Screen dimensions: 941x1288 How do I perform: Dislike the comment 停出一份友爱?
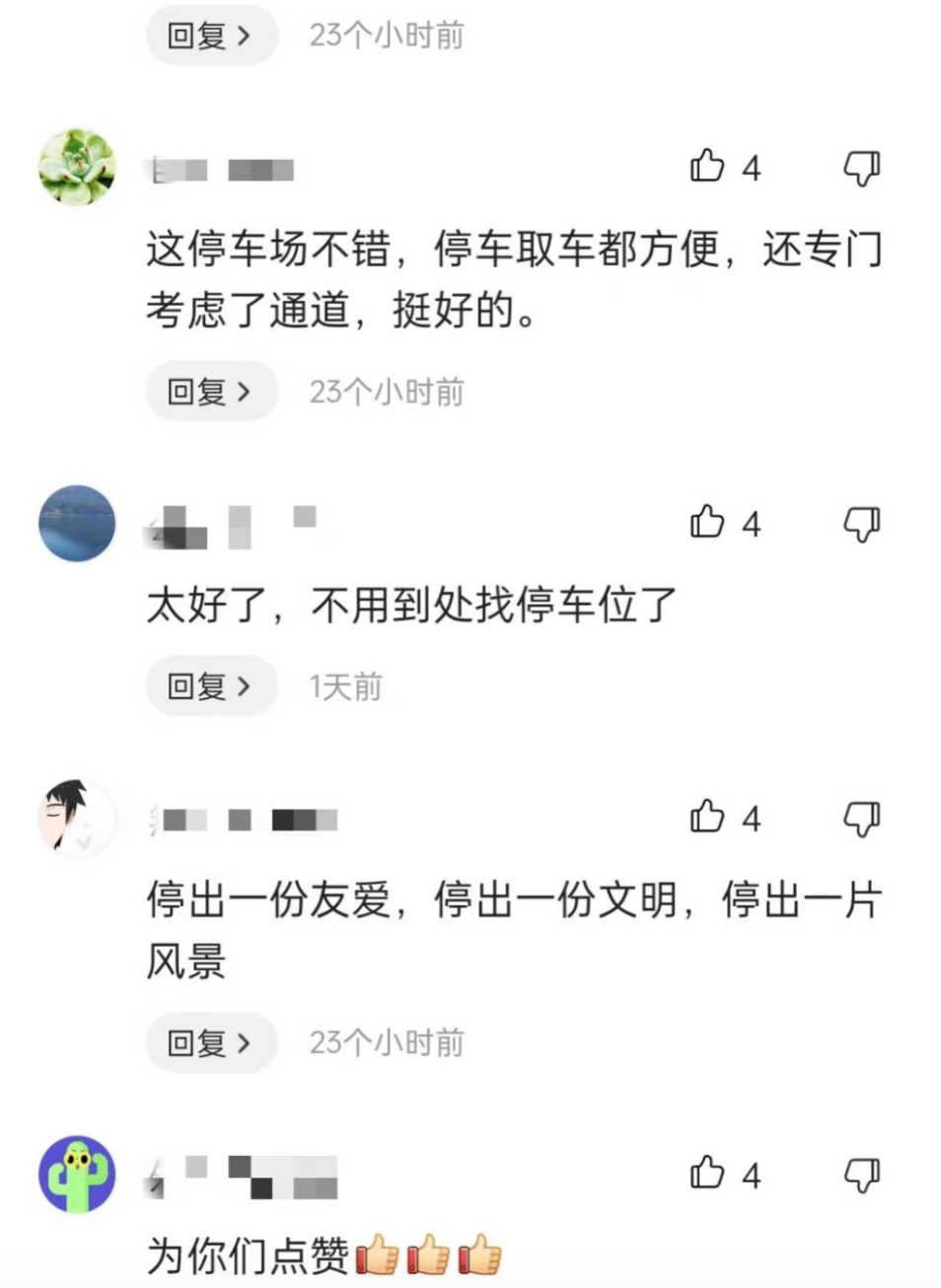pos(861,819)
